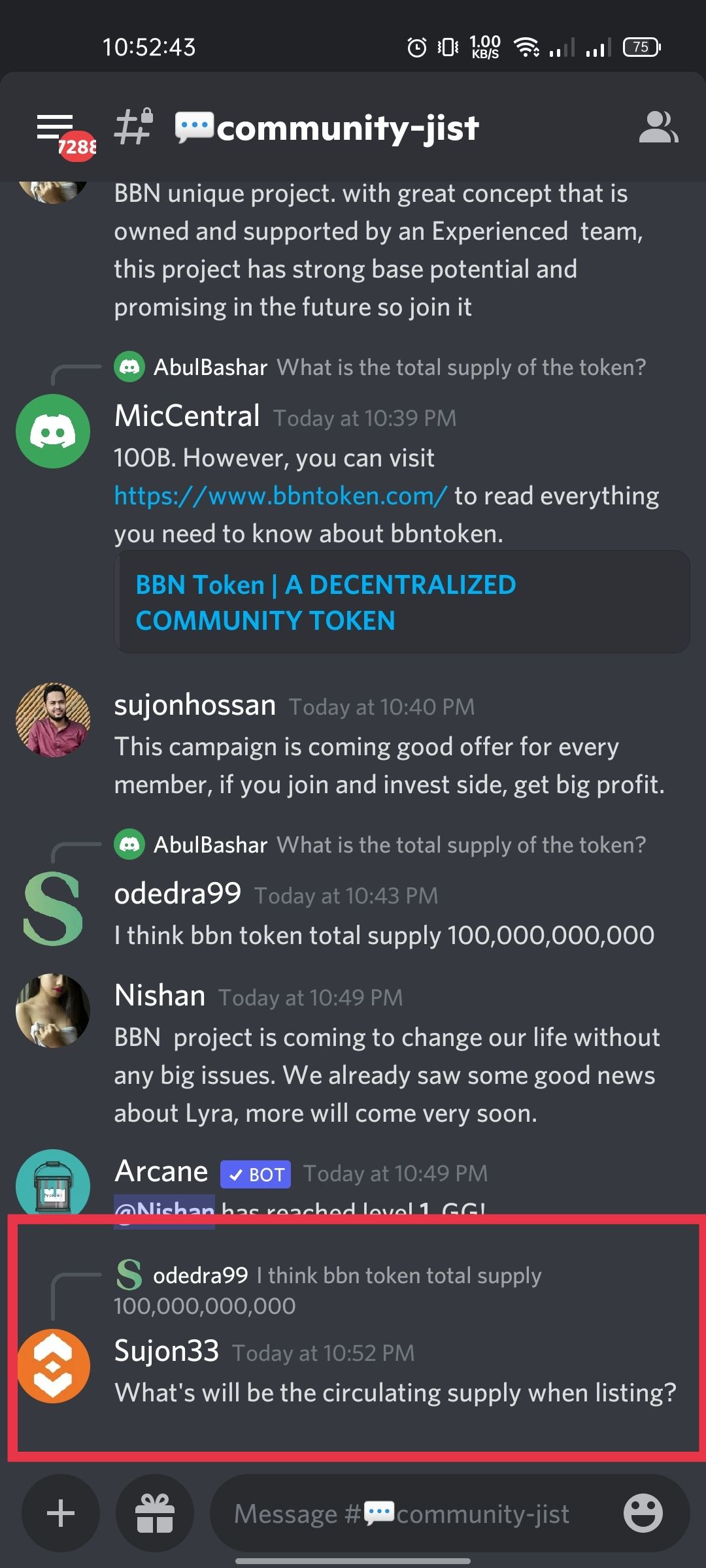Open the gift button
Image resolution: width=706 pixels, height=1568 pixels.
coord(155,1513)
